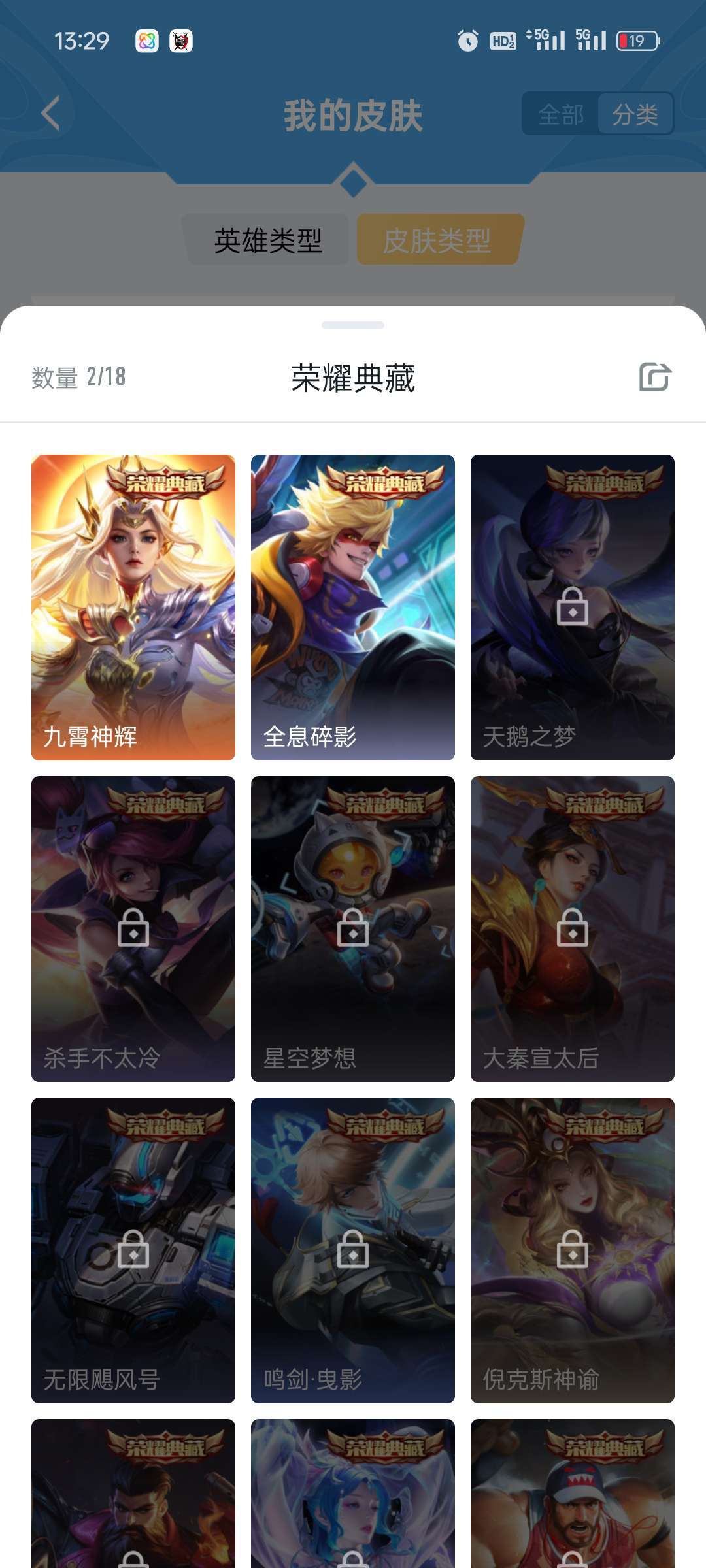
Task: View the locked 杀手不太冷 skin
Action: pos(133,928)
